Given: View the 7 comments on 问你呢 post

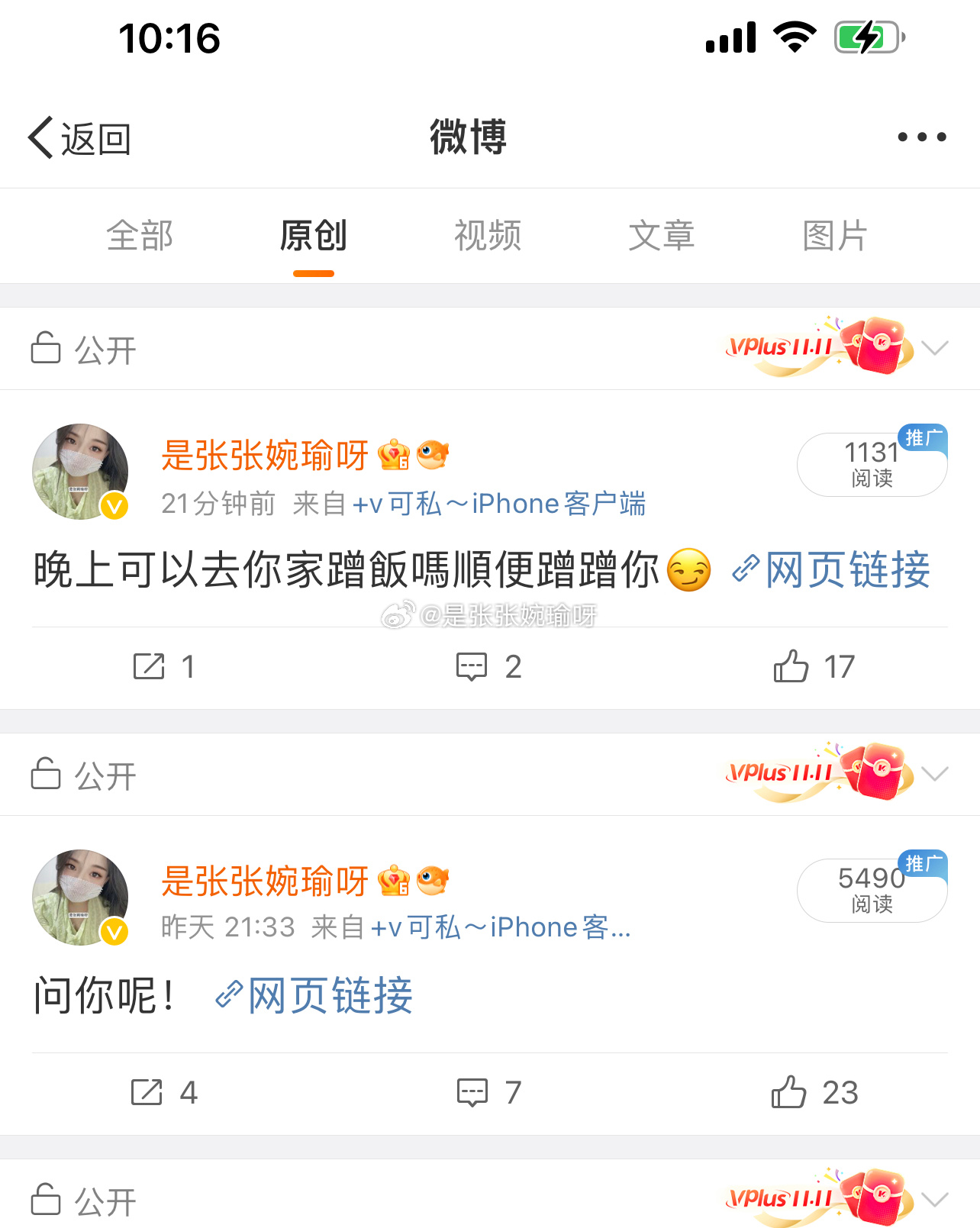Looking at the screenshot, I should (488, 1092).
